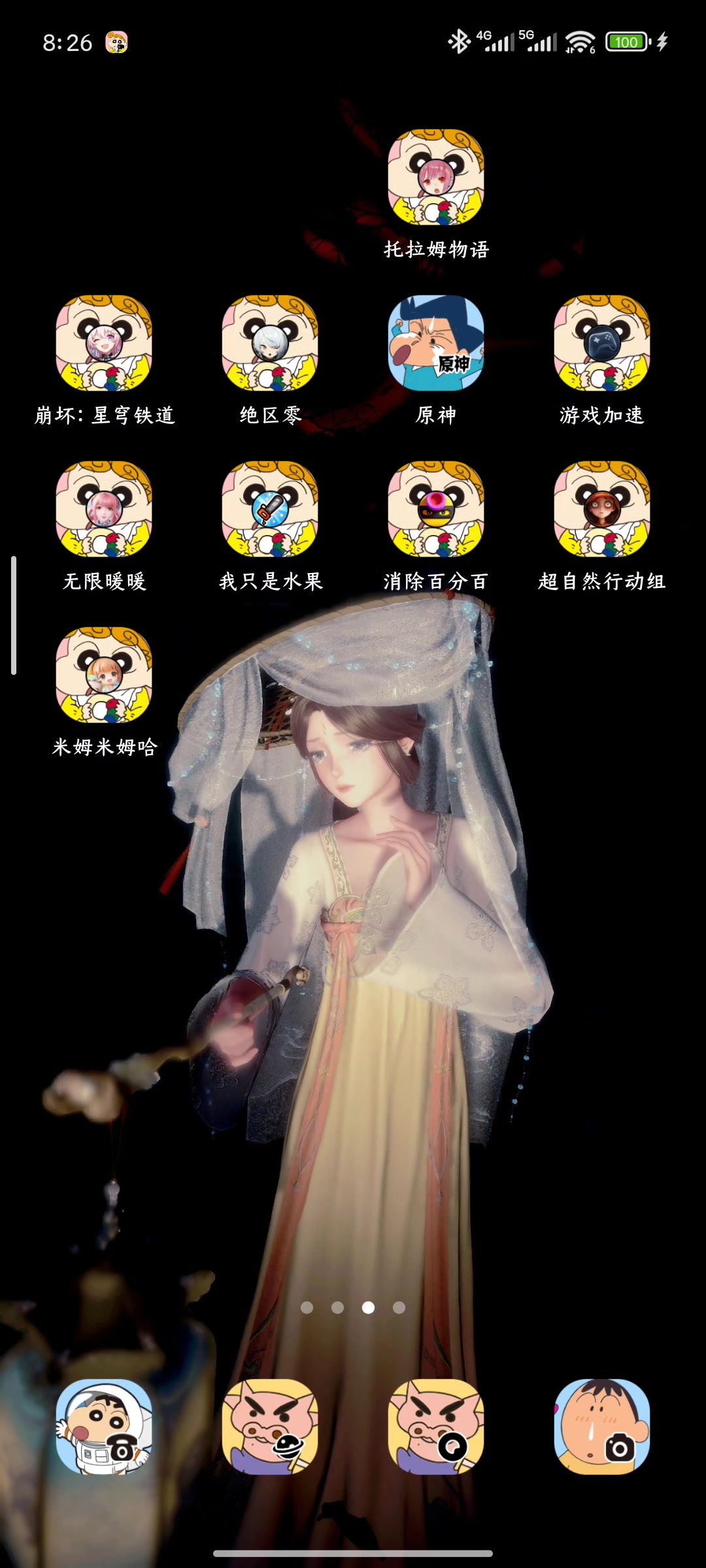Screen dimensions: 706x1568
Task: Open the 托拉姆物语 game
Action: click(436, 177)
